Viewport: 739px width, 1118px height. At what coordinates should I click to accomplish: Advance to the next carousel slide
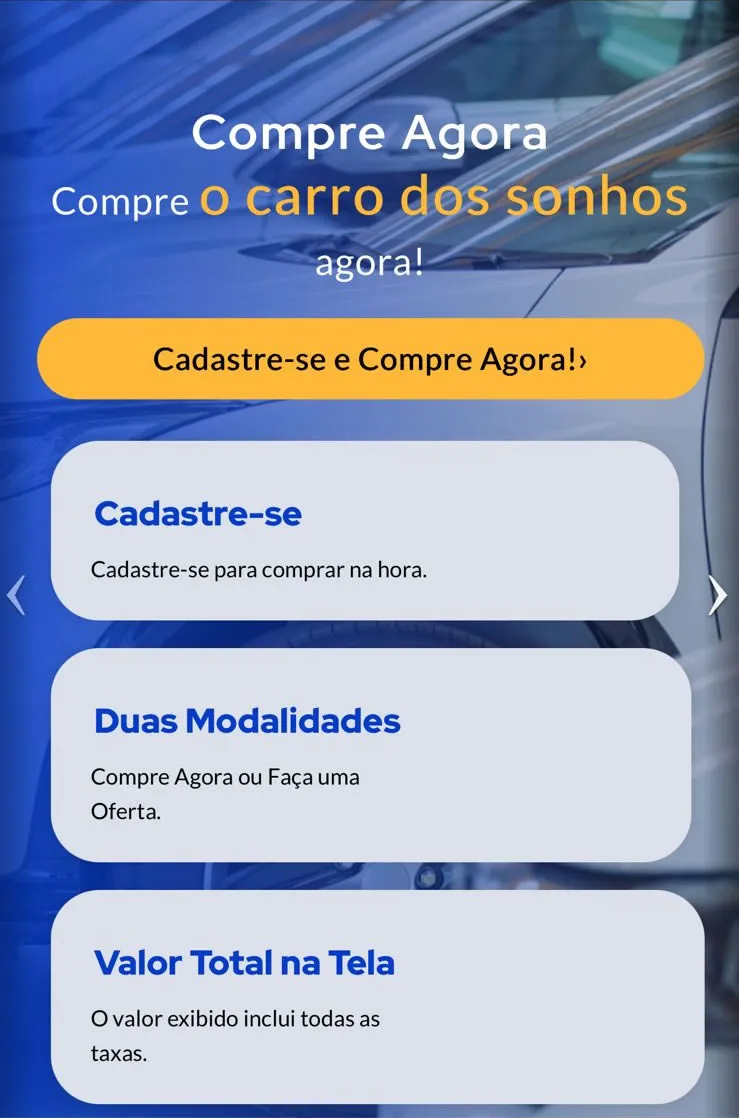pos(717,595)
